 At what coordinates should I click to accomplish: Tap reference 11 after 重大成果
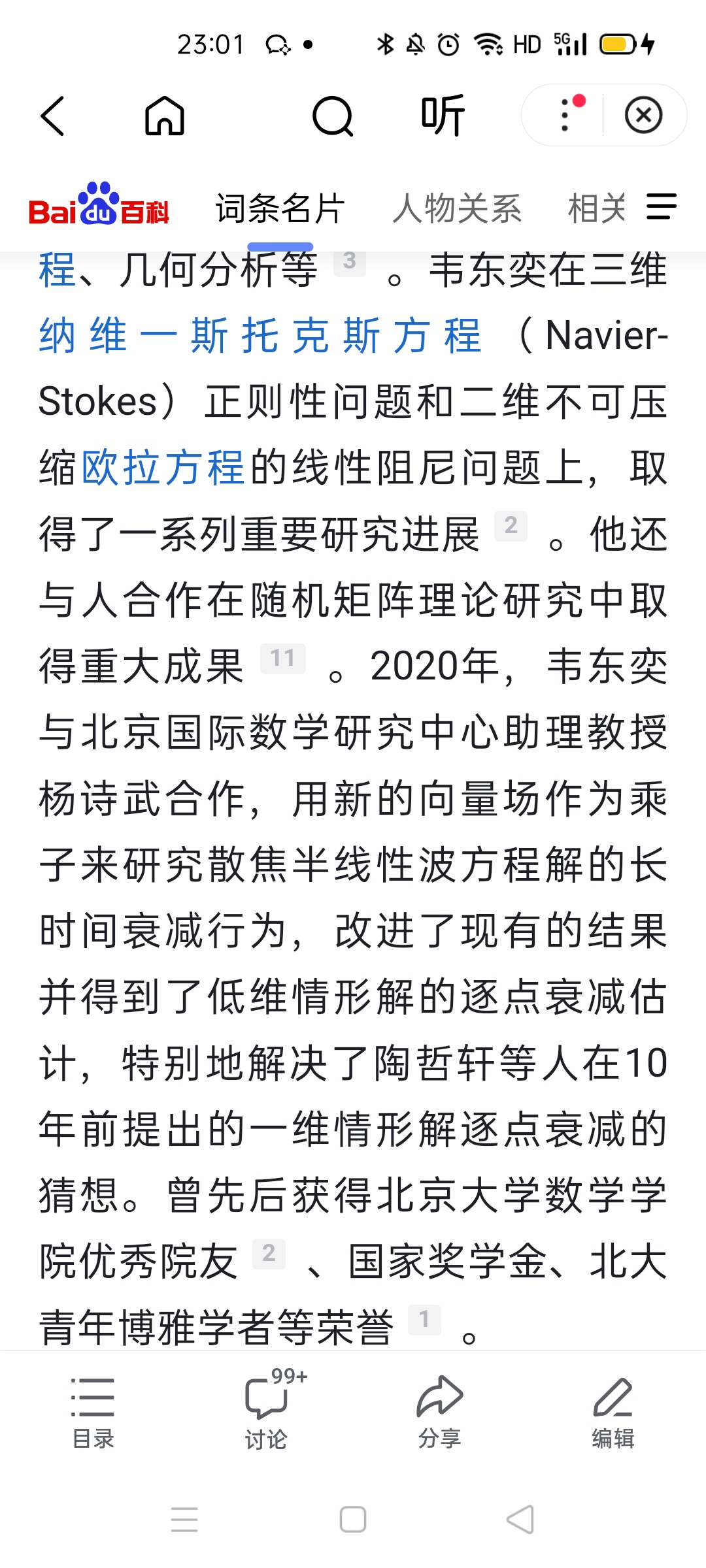point(283,658)
